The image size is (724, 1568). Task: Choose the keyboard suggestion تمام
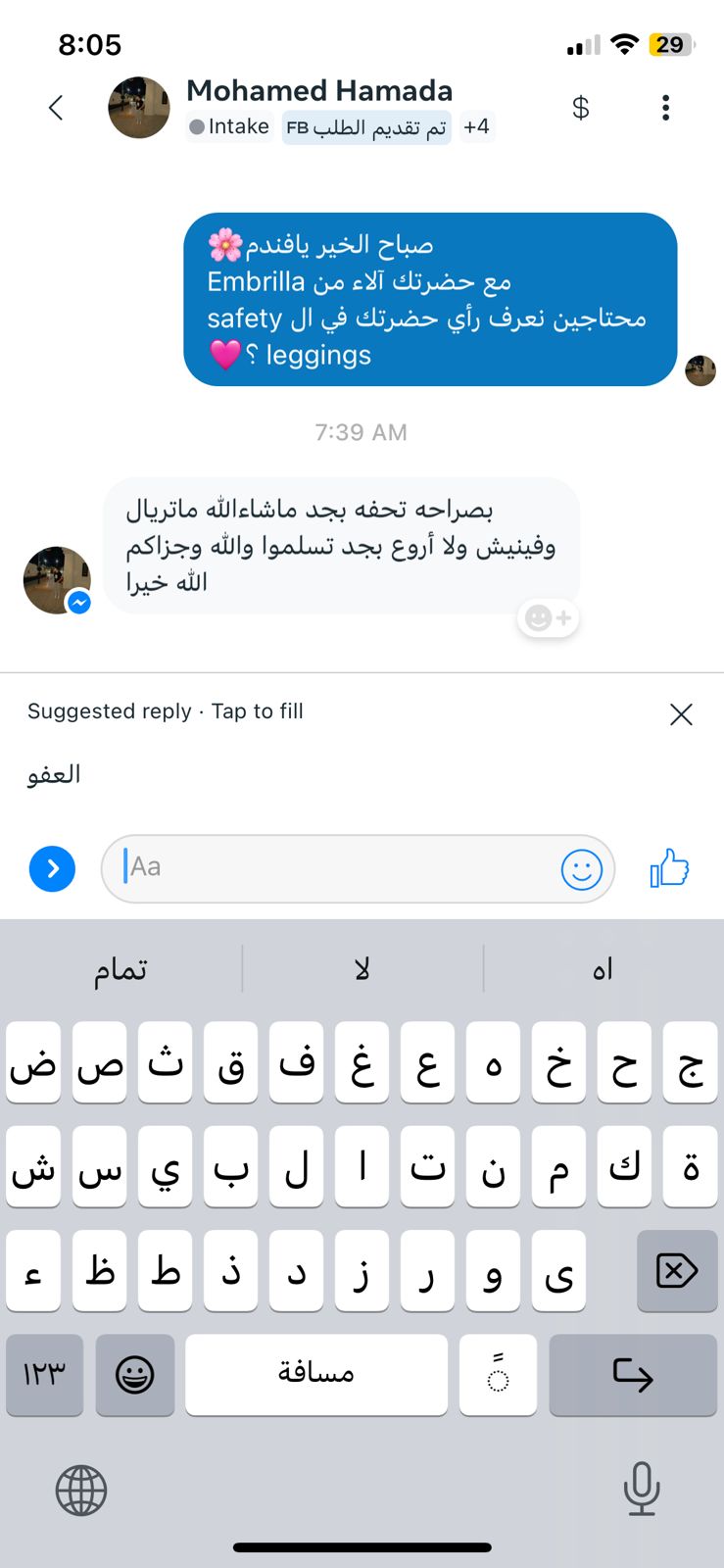click(x=121, y=969)
